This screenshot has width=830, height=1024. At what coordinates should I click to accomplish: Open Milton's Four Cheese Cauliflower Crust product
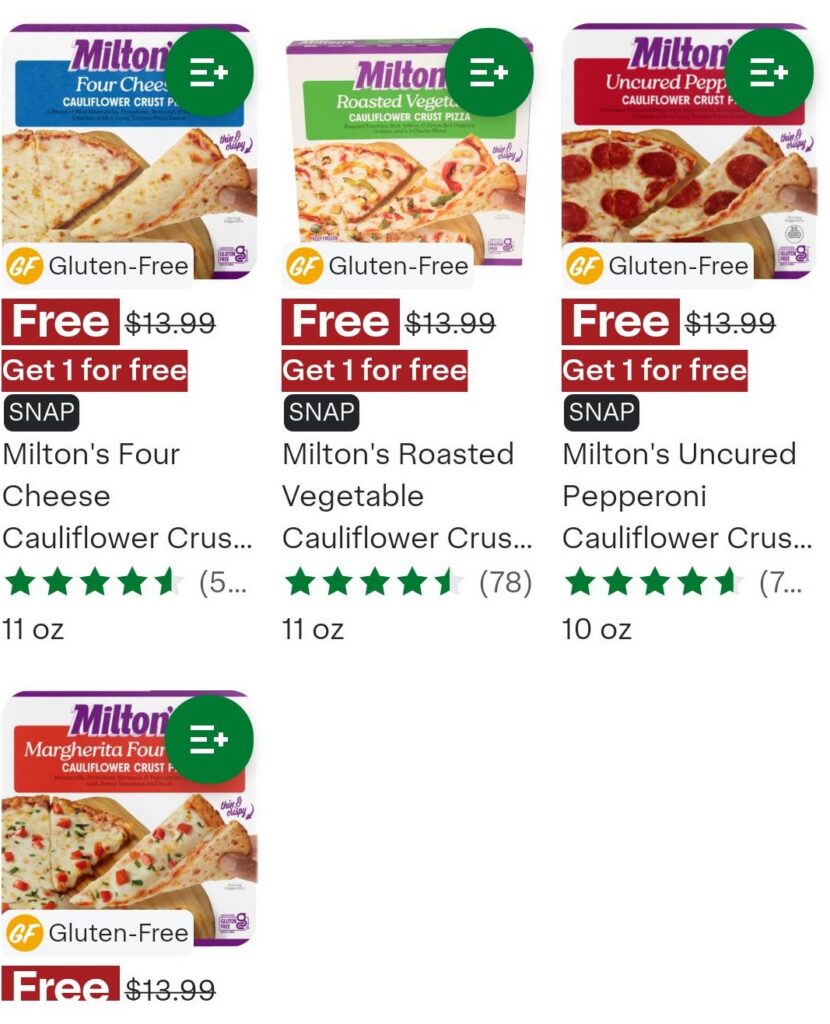(x=127, y=496)
